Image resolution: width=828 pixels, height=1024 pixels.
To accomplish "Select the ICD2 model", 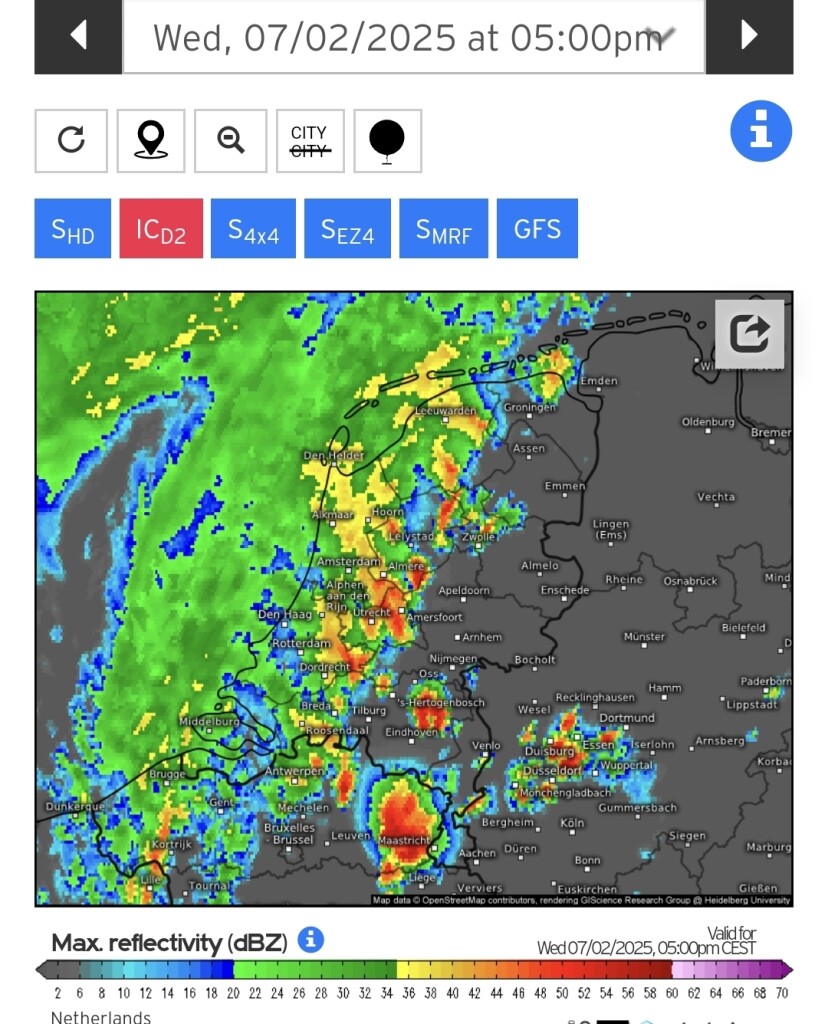I will [161, 229].
